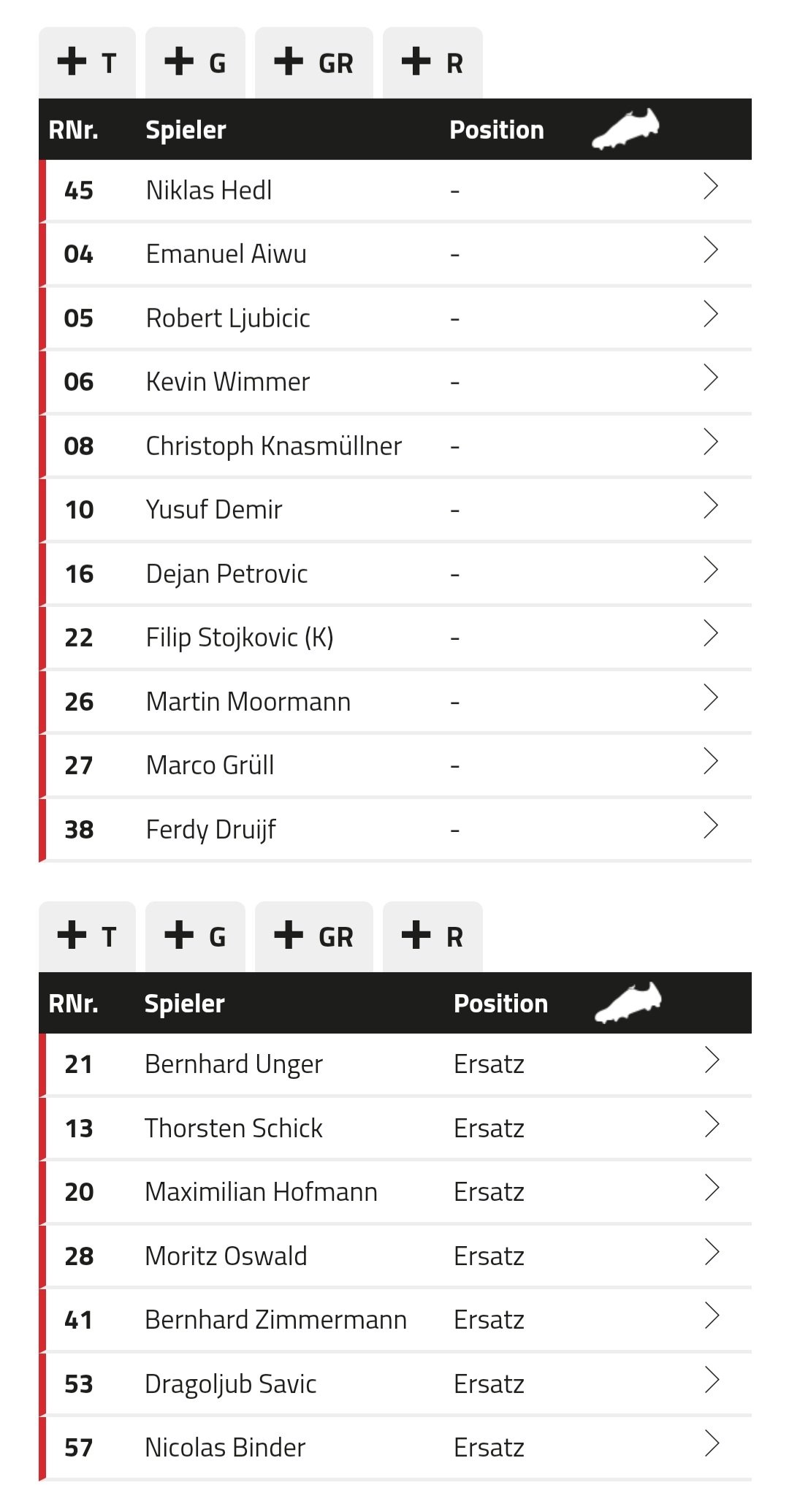Select captain Filip Stojkovic
Image resolution: width=789 pixels, height=1512 pixels.
pyautogui.click(x=395, y=638)
